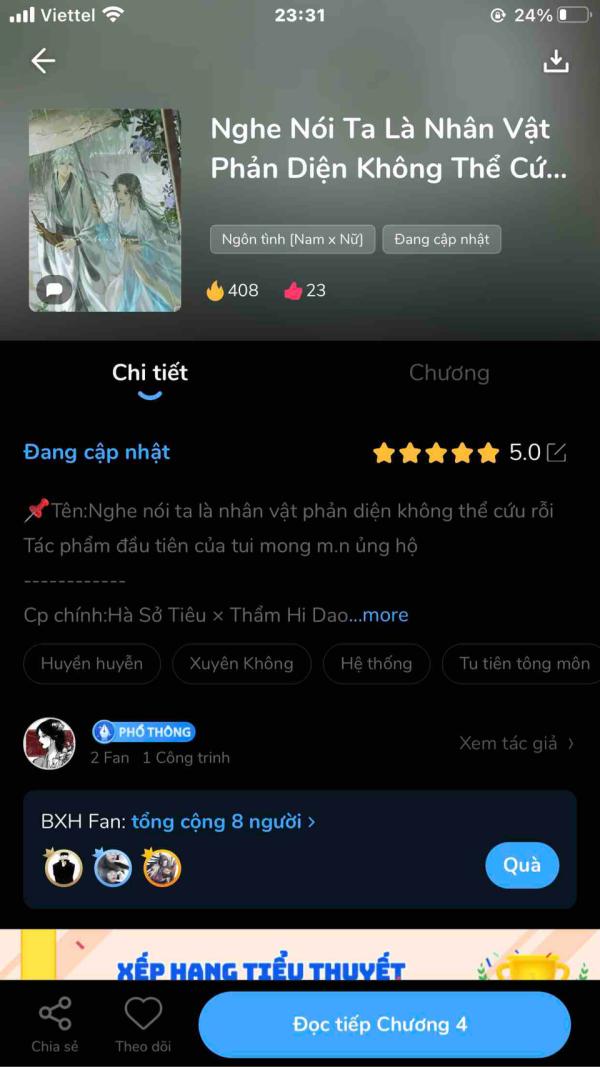Open the Đang cập nhật status tag

441,239
